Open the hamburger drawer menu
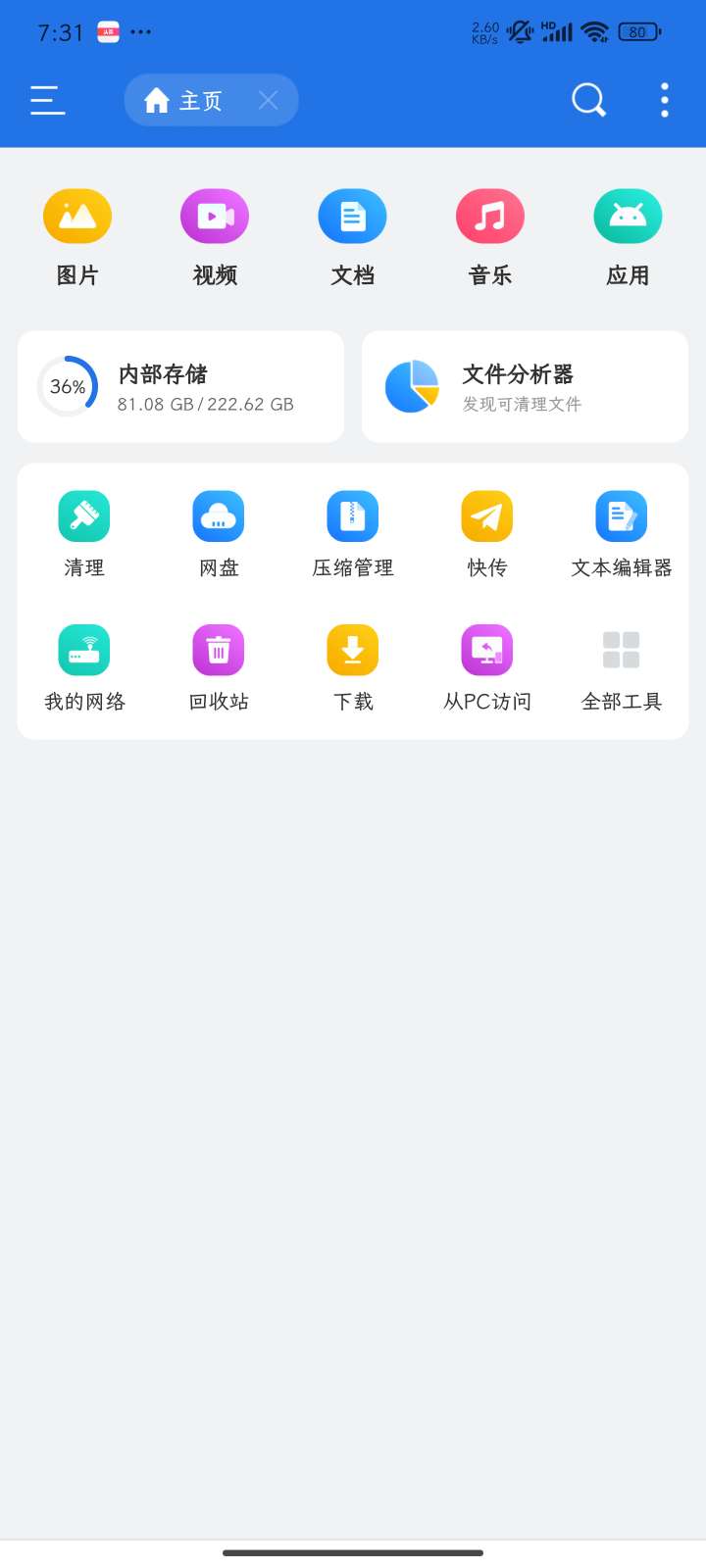Screen dimensions: 706x1568 coord(47,100)
